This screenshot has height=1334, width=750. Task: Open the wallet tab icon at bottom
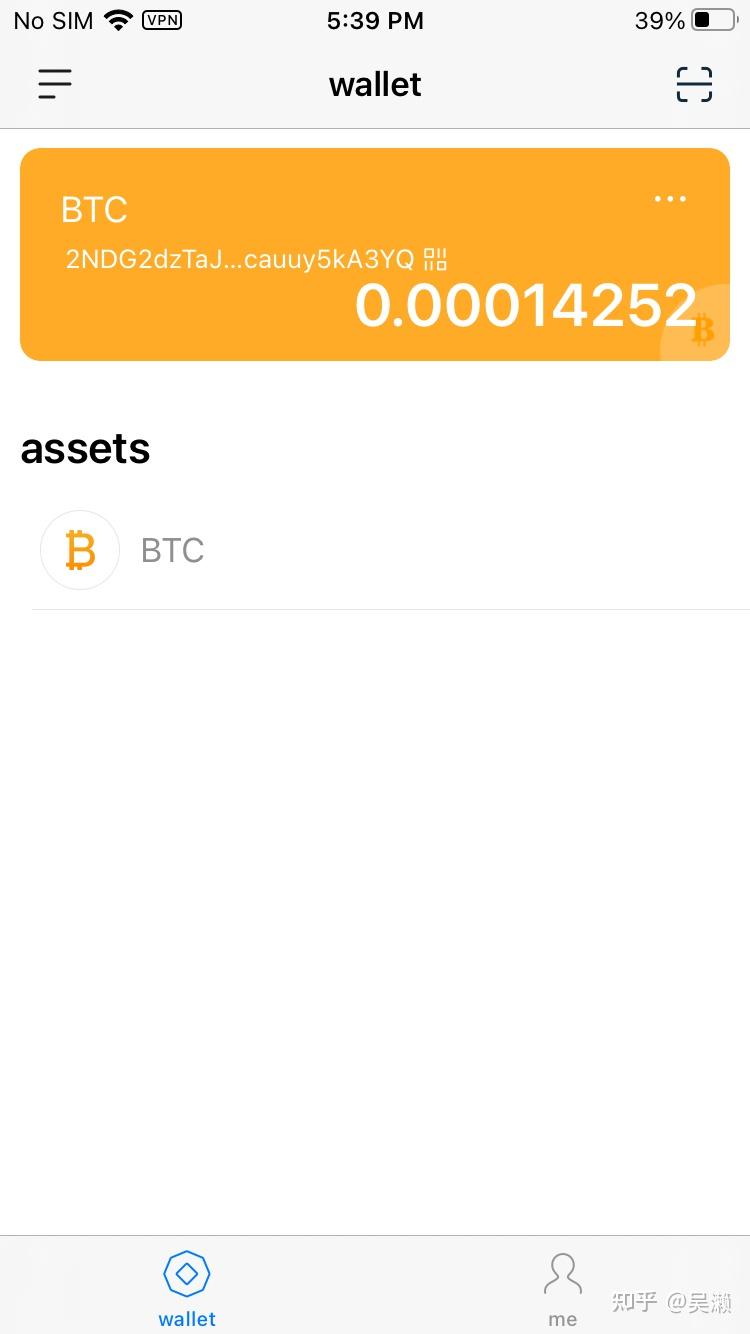(187, 1273)
